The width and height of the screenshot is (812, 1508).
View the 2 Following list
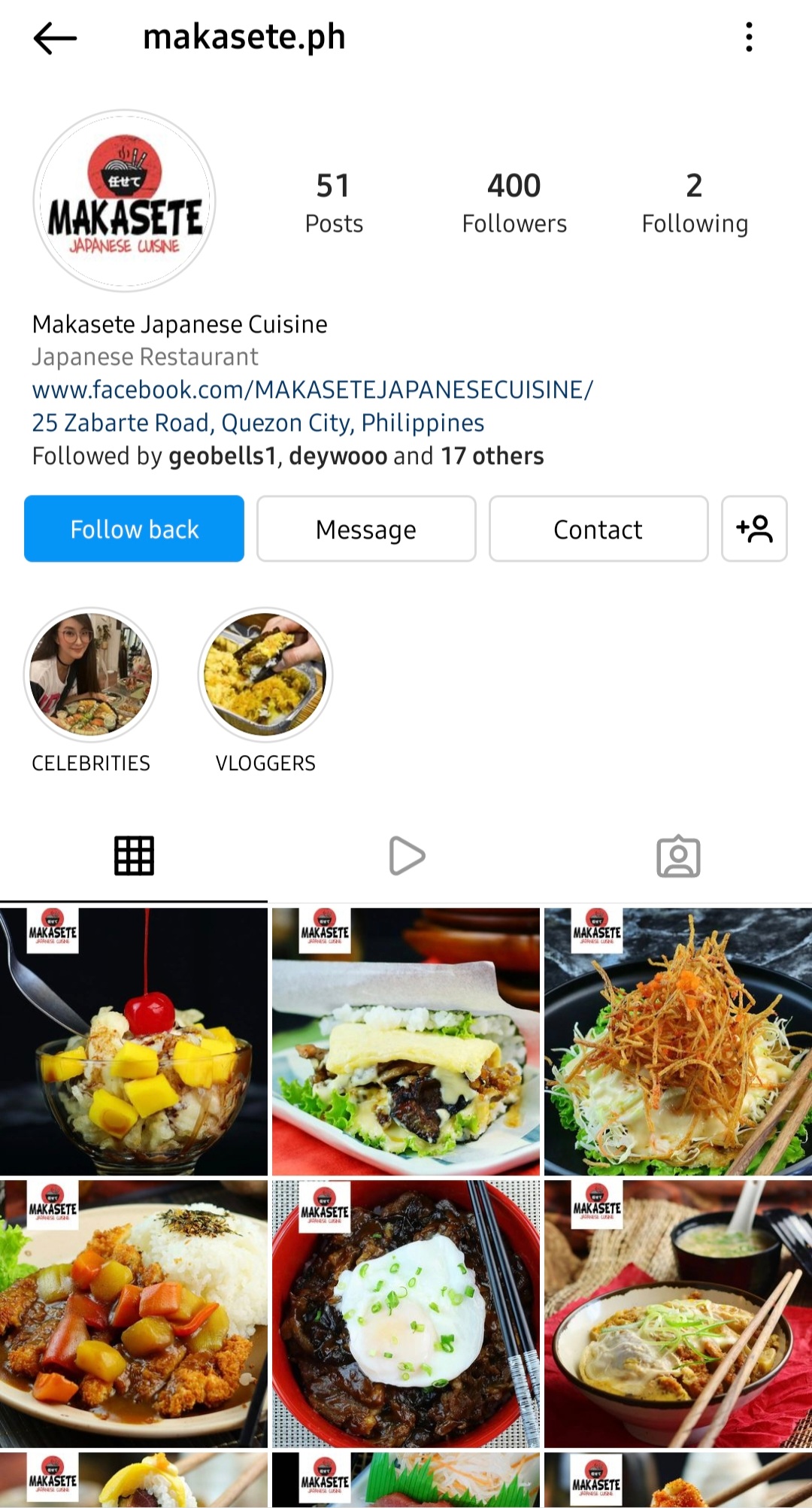point(694,203)
